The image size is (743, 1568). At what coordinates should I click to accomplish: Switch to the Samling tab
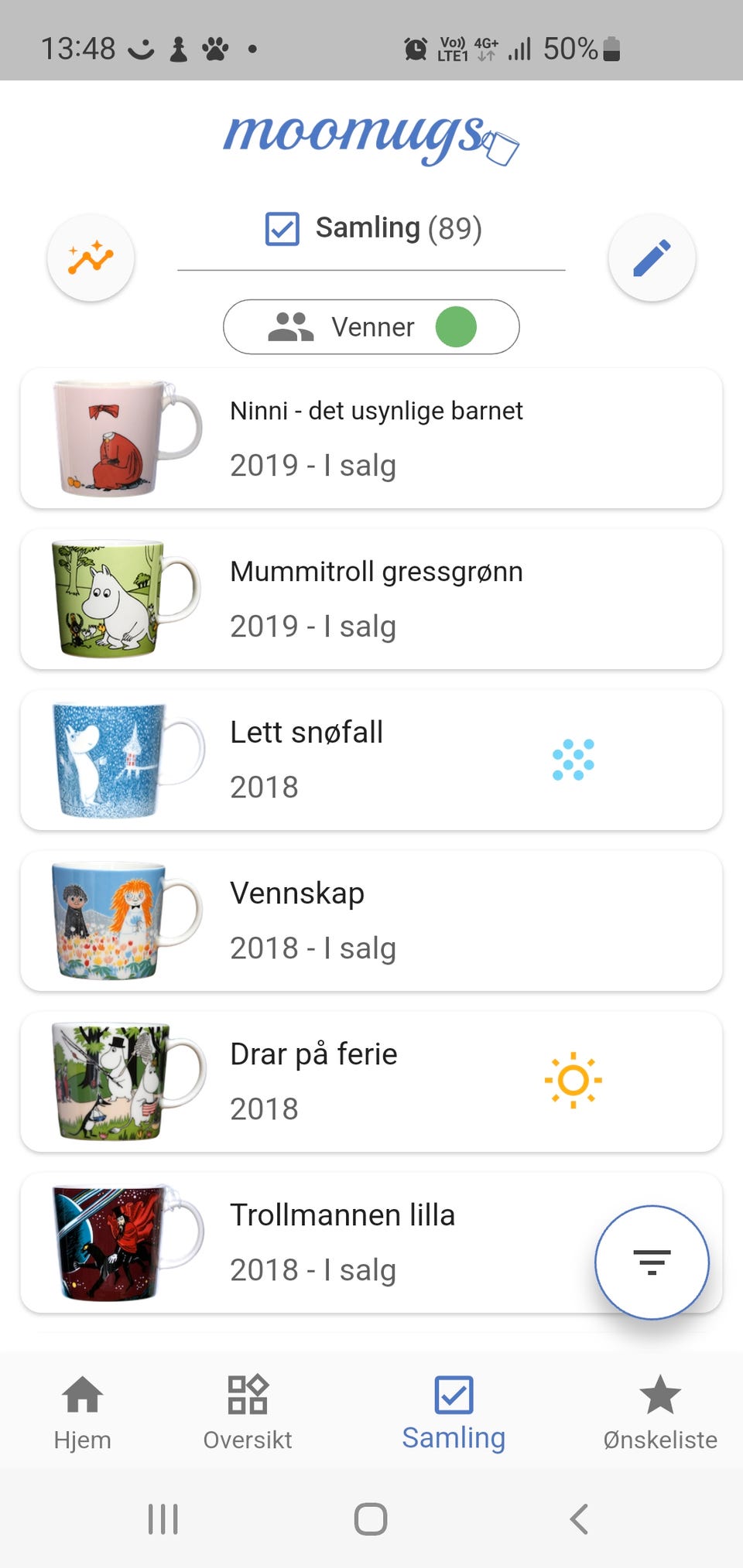pyautogui.click(x=454, y=1412)
